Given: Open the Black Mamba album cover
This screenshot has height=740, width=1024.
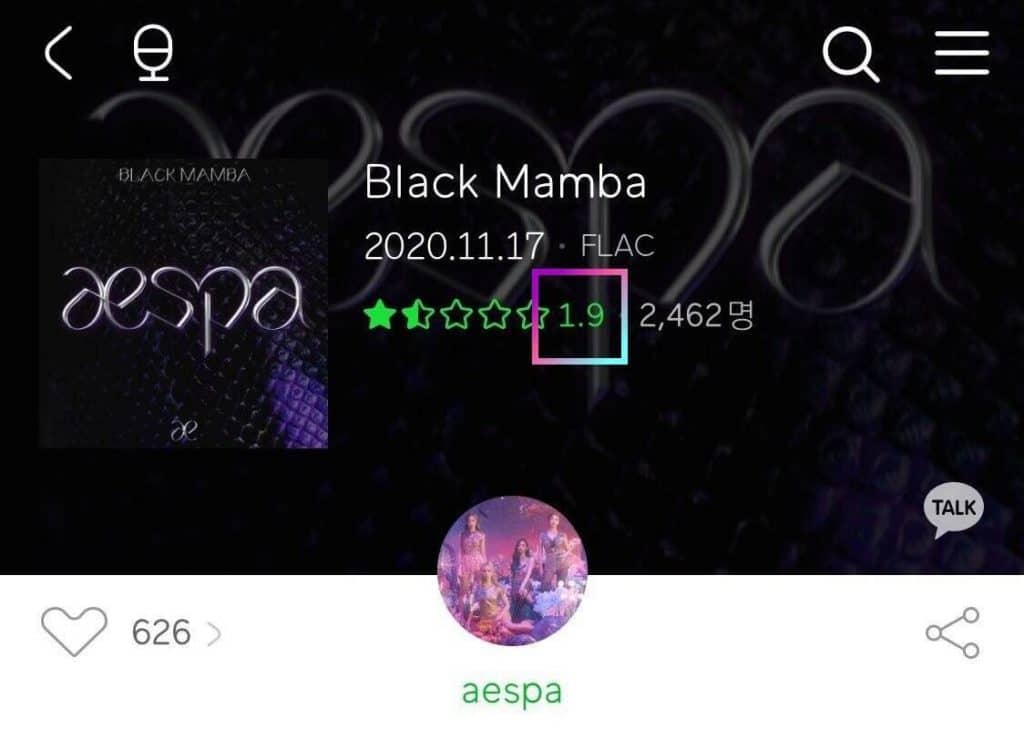Looking at the screenshot, I should click(184, 303).
